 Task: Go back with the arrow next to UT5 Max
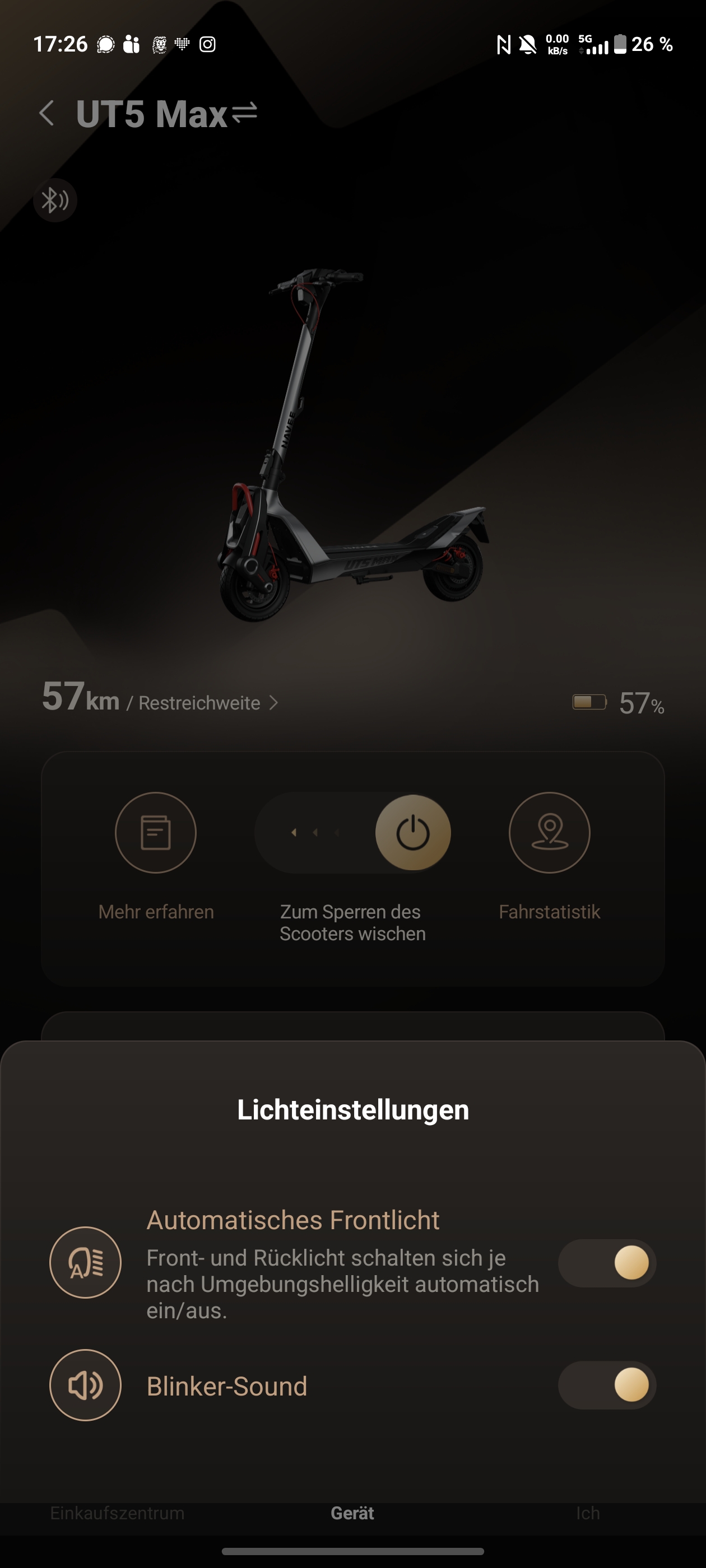click(x=47, y=114)
